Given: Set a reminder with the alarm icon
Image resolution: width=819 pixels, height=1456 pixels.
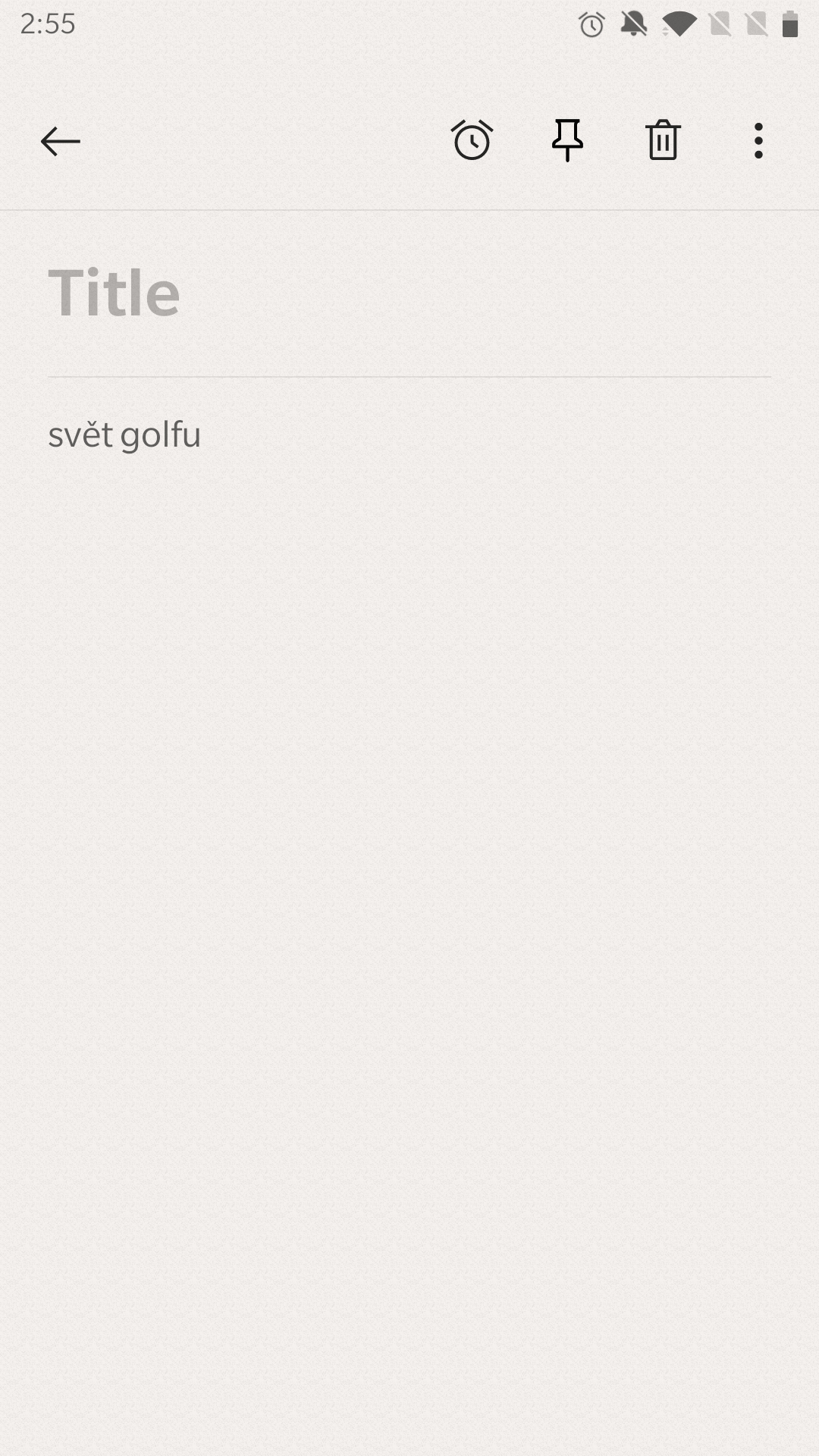Looking at the screenshot, I should [472, 140].
